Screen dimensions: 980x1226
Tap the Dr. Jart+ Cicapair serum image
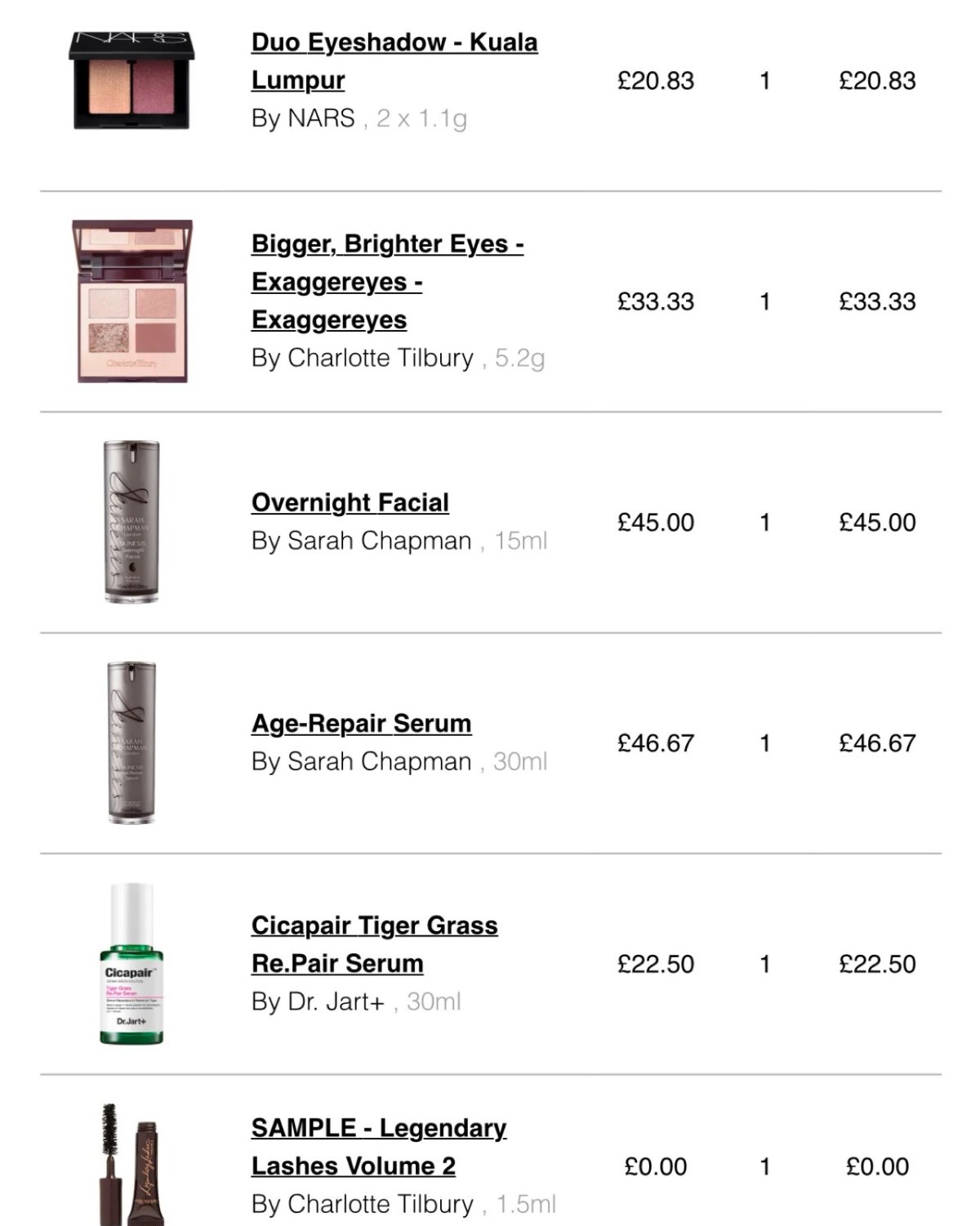[x=131, y=965]
